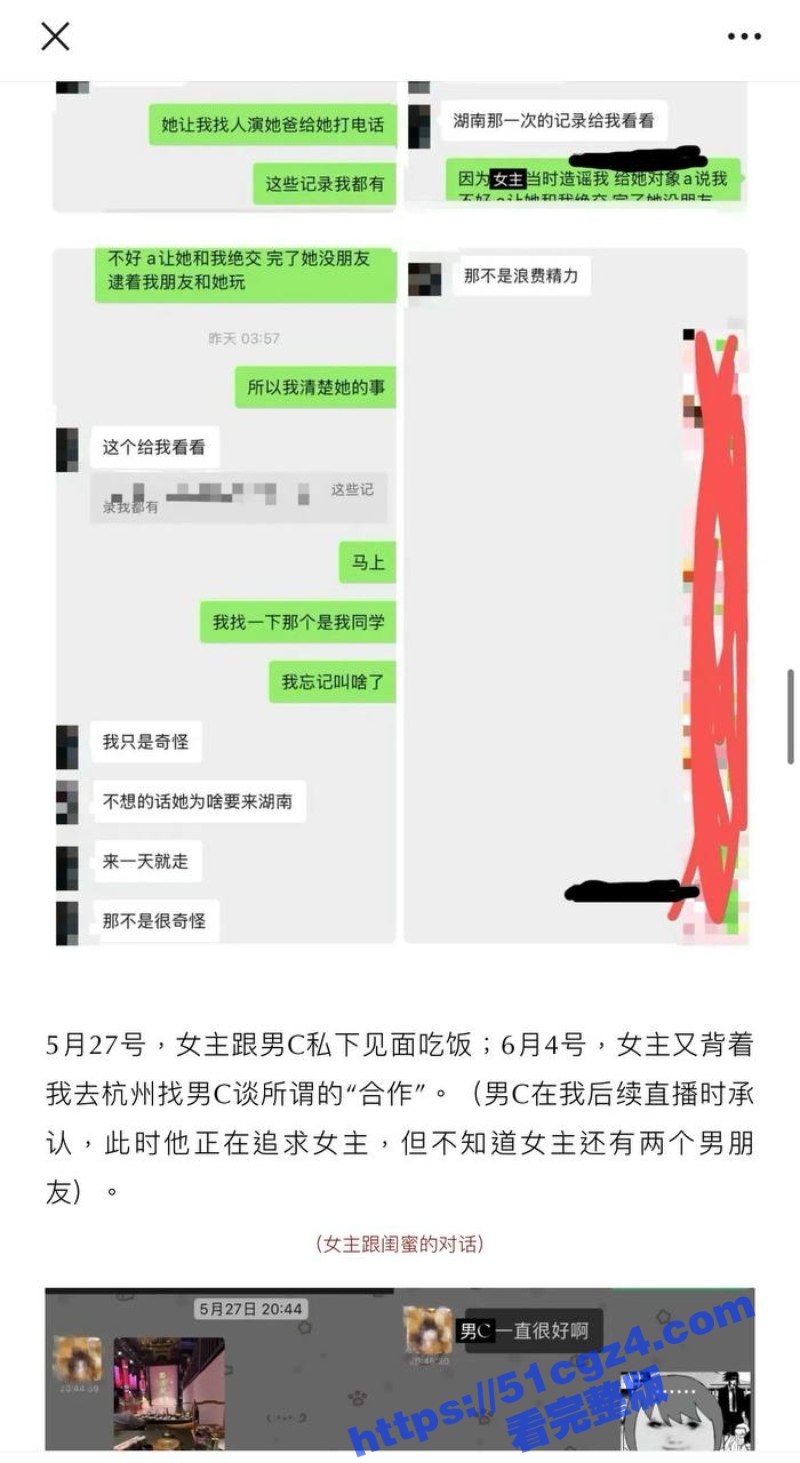Open the May 27 20:44 chat image
The height and width of the screenshot is (1463, 800).
click(x=399, y=1368)
